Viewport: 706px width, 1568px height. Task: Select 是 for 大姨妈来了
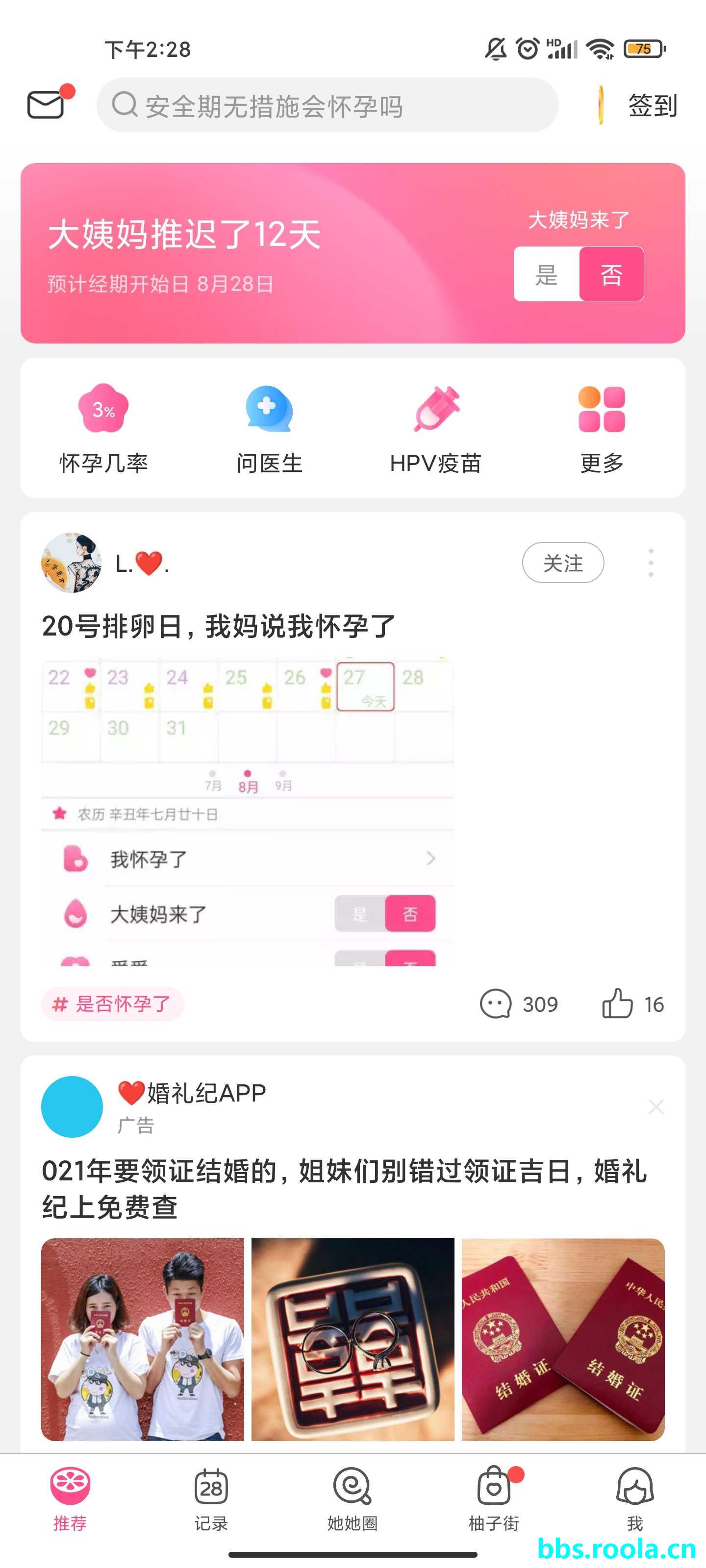(546, 274)
